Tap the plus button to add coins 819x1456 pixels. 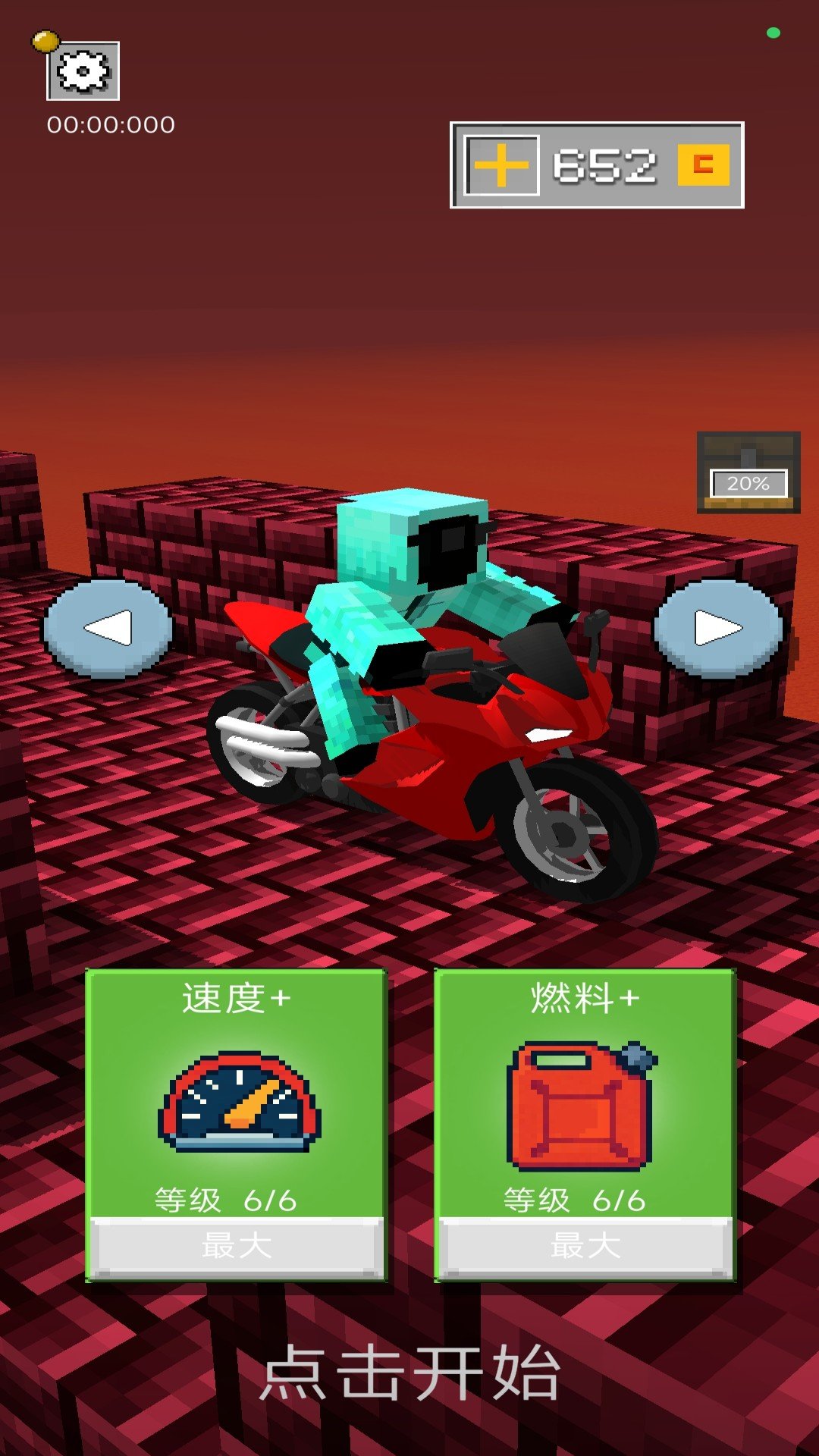tap(501, 165)
